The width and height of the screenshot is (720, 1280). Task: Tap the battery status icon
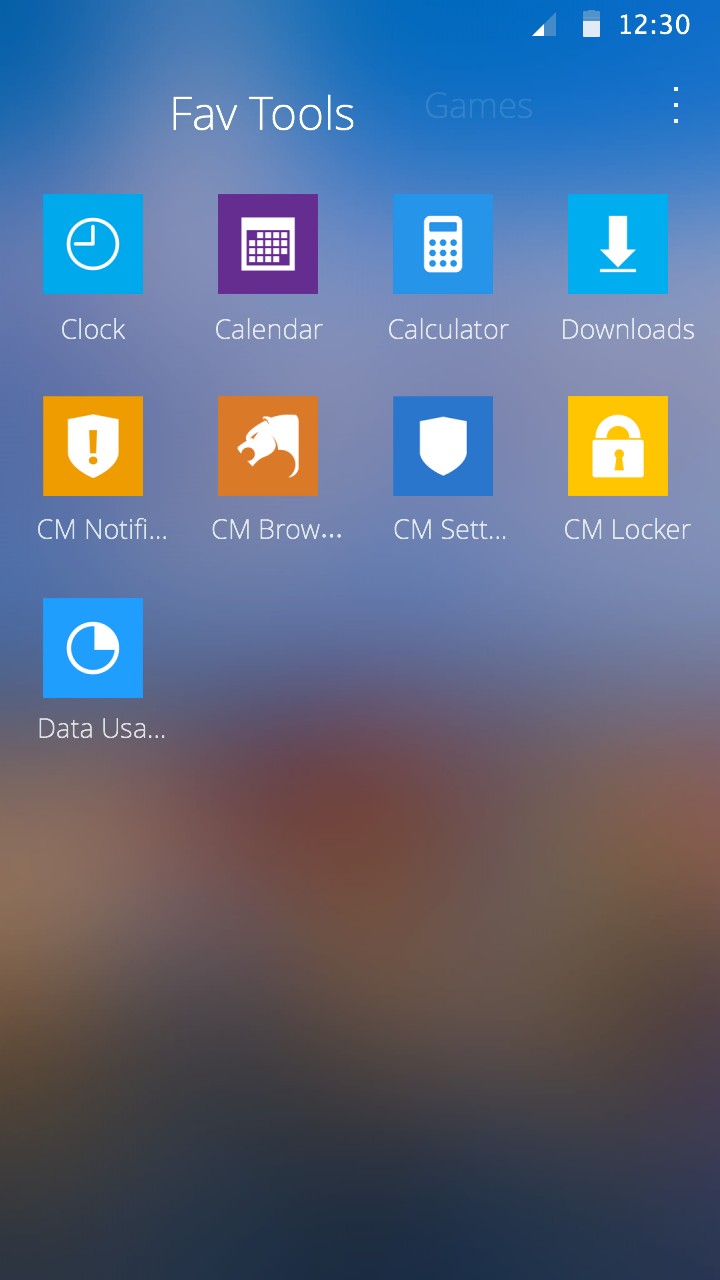pyautogui.click(x=590, y=25)
